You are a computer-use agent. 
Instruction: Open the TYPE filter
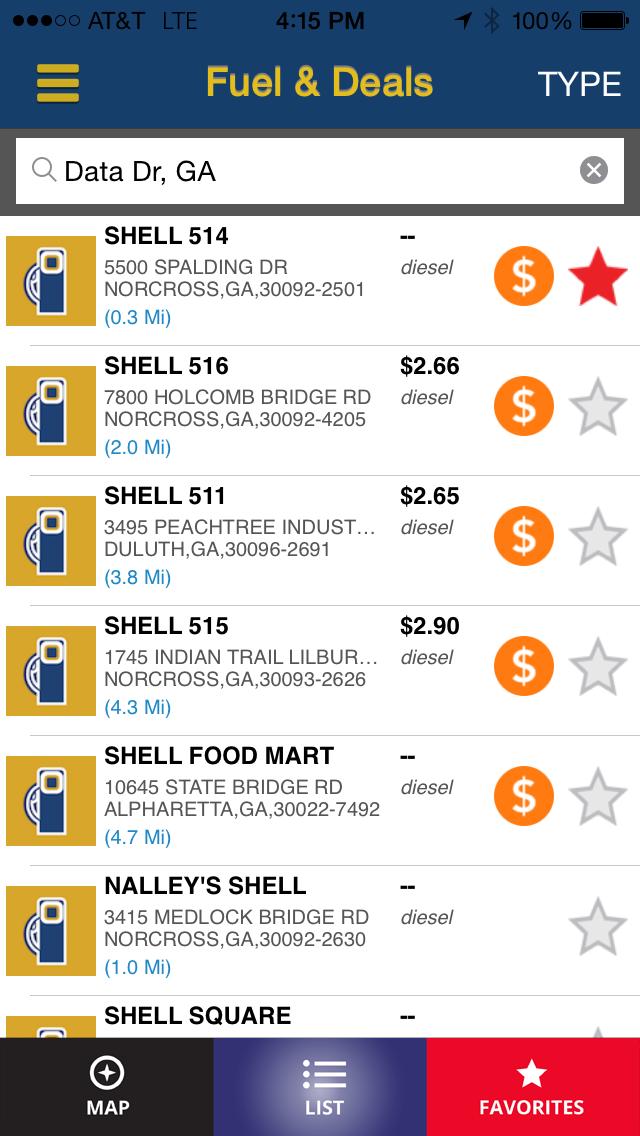[x=579, y=84]
